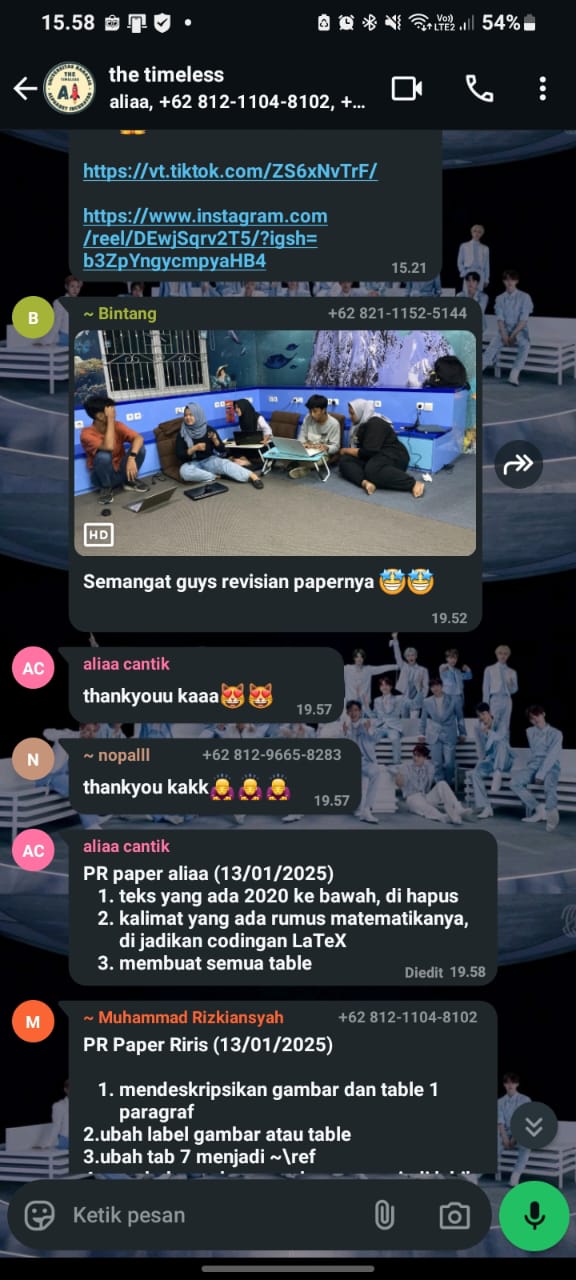Viewport: 576px width, 1280px height.
Task: Open Muhammad Rizkiansyah's avatar
Action: tap(33, 1021)
